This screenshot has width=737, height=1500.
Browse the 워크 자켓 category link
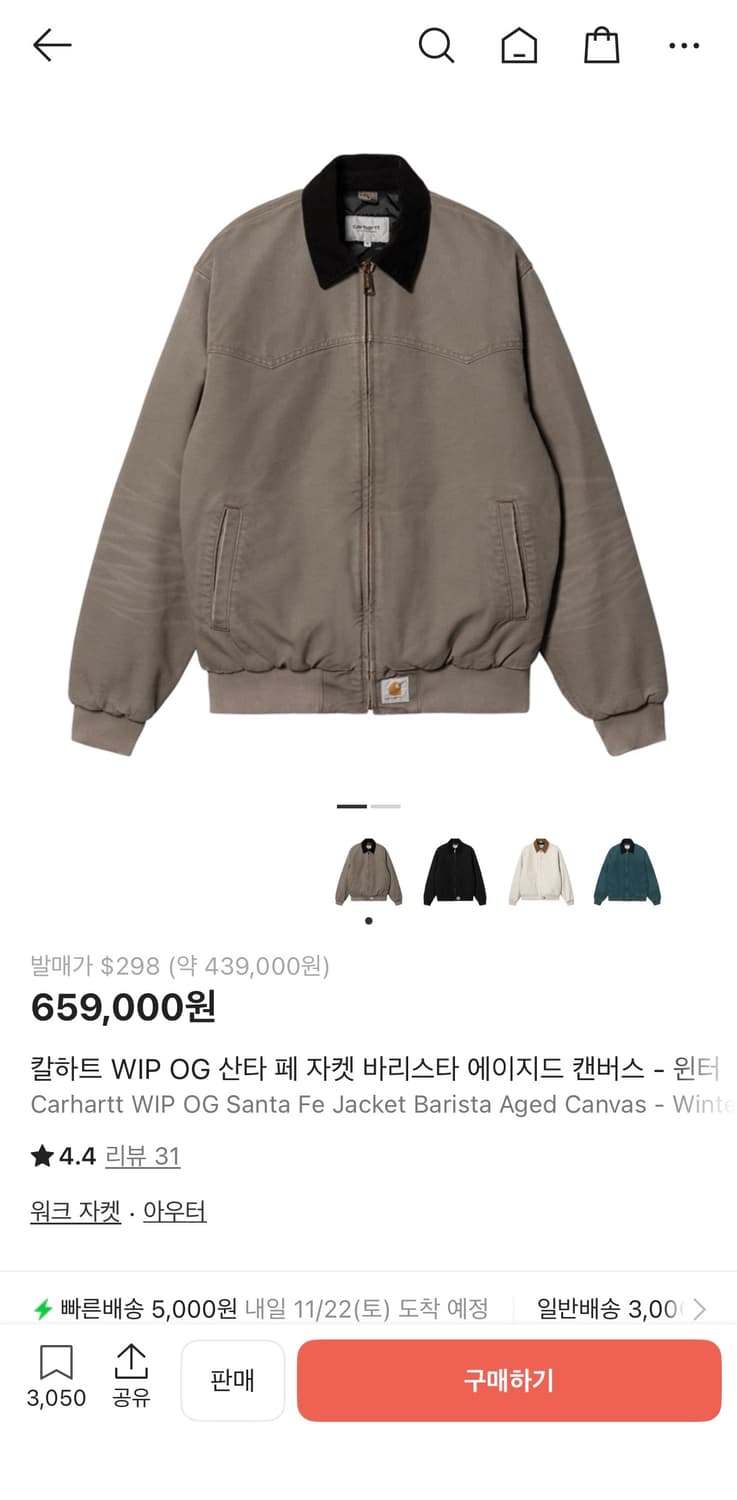pyautogui.click(x=74, y=1210)
